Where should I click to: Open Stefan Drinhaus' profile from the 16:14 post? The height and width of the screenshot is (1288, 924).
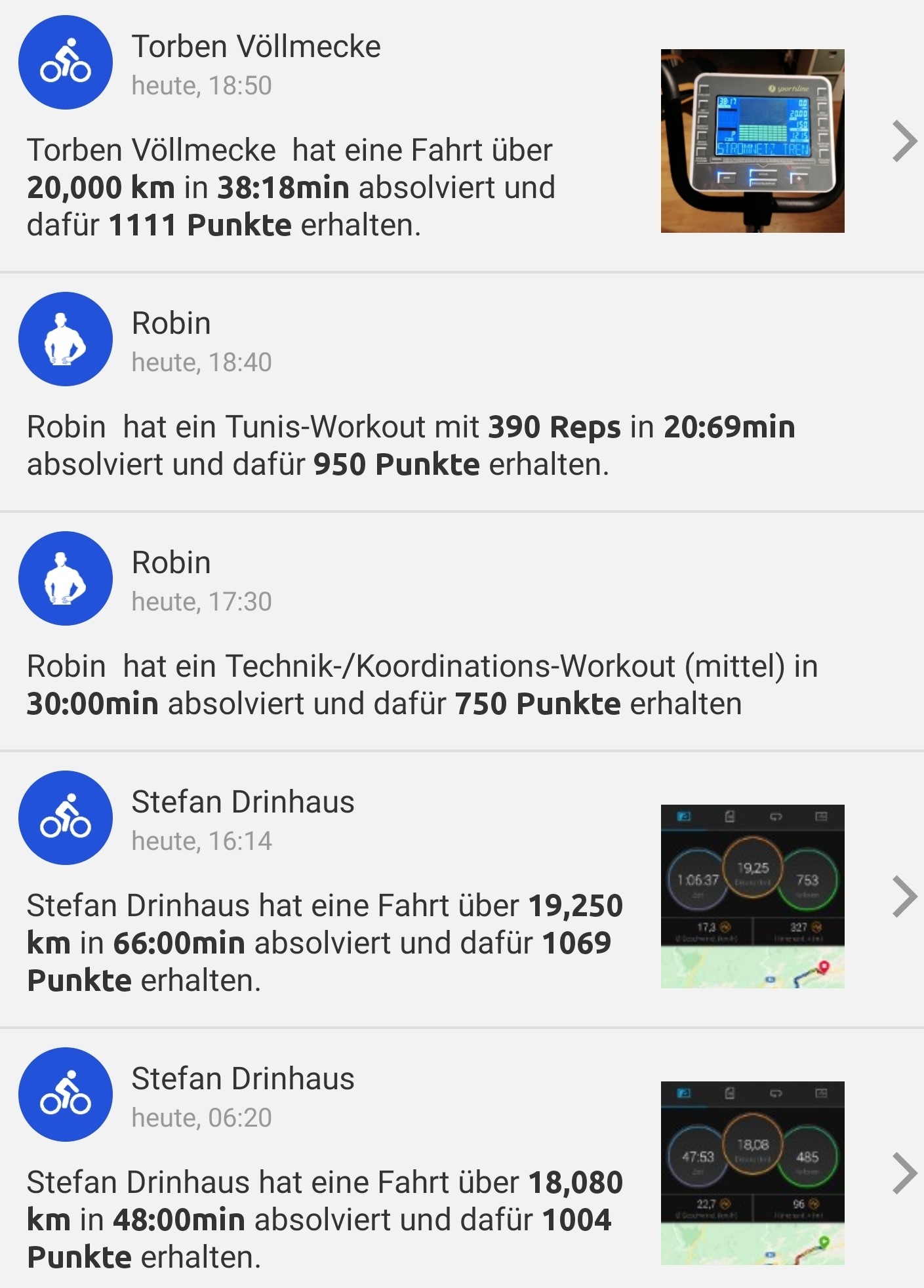tap(243, 801)
